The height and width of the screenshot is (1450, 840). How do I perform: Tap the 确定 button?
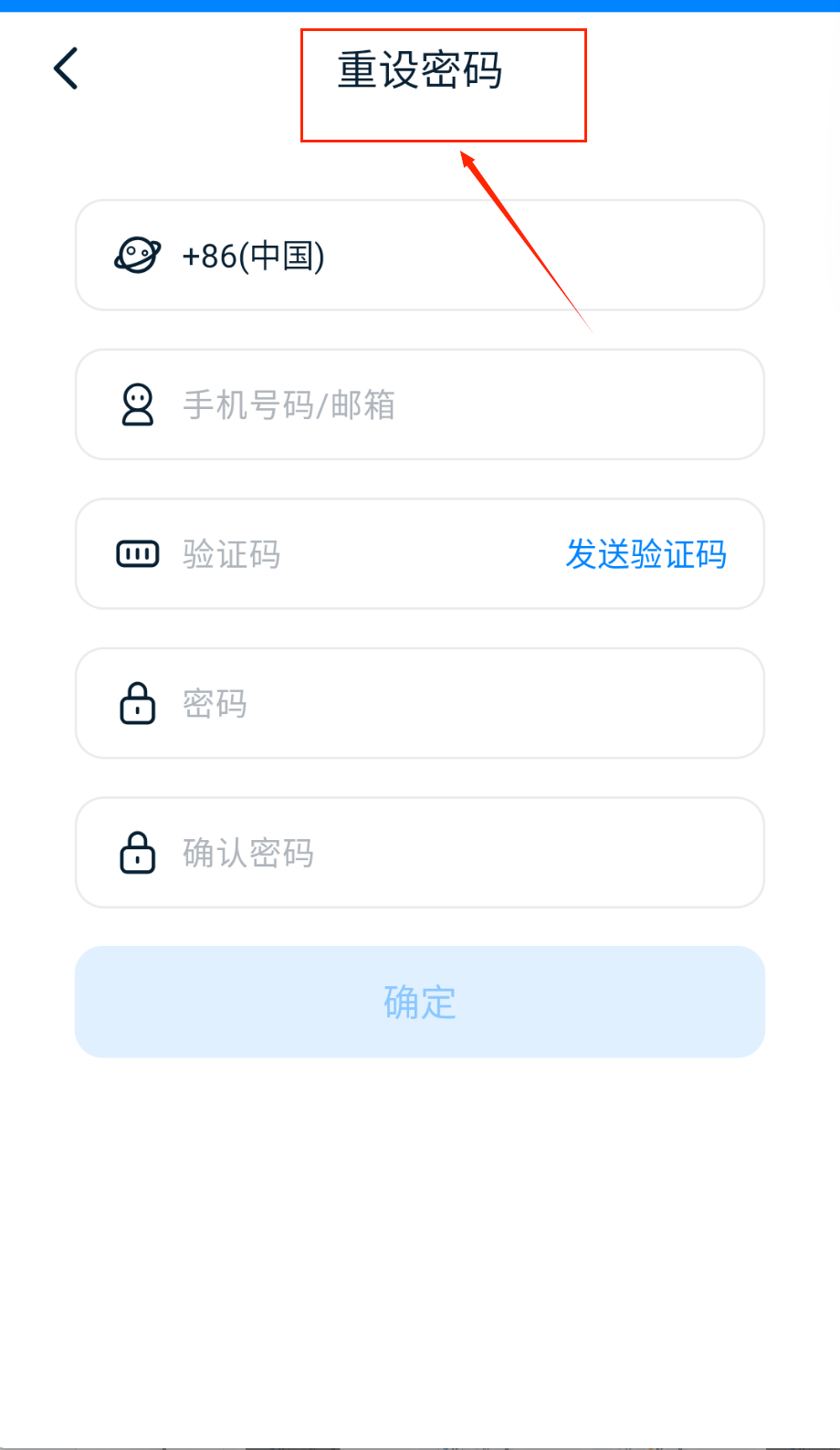tap(419, 1002)
